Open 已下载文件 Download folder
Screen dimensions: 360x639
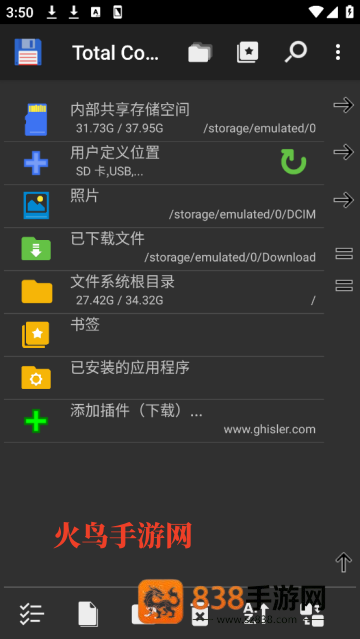tap(164, 249)
